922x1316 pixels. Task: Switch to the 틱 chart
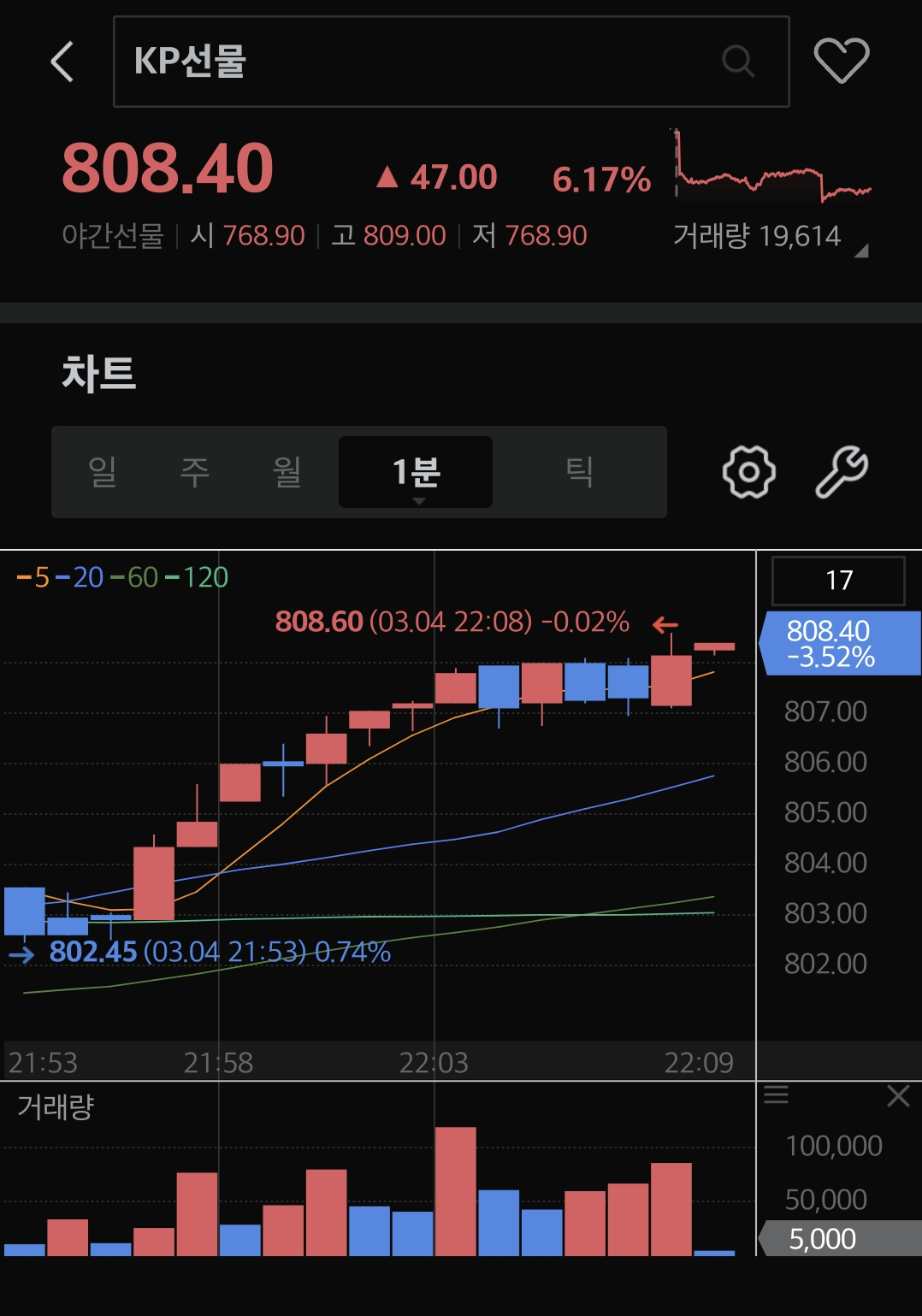click(x=579, y=472)
